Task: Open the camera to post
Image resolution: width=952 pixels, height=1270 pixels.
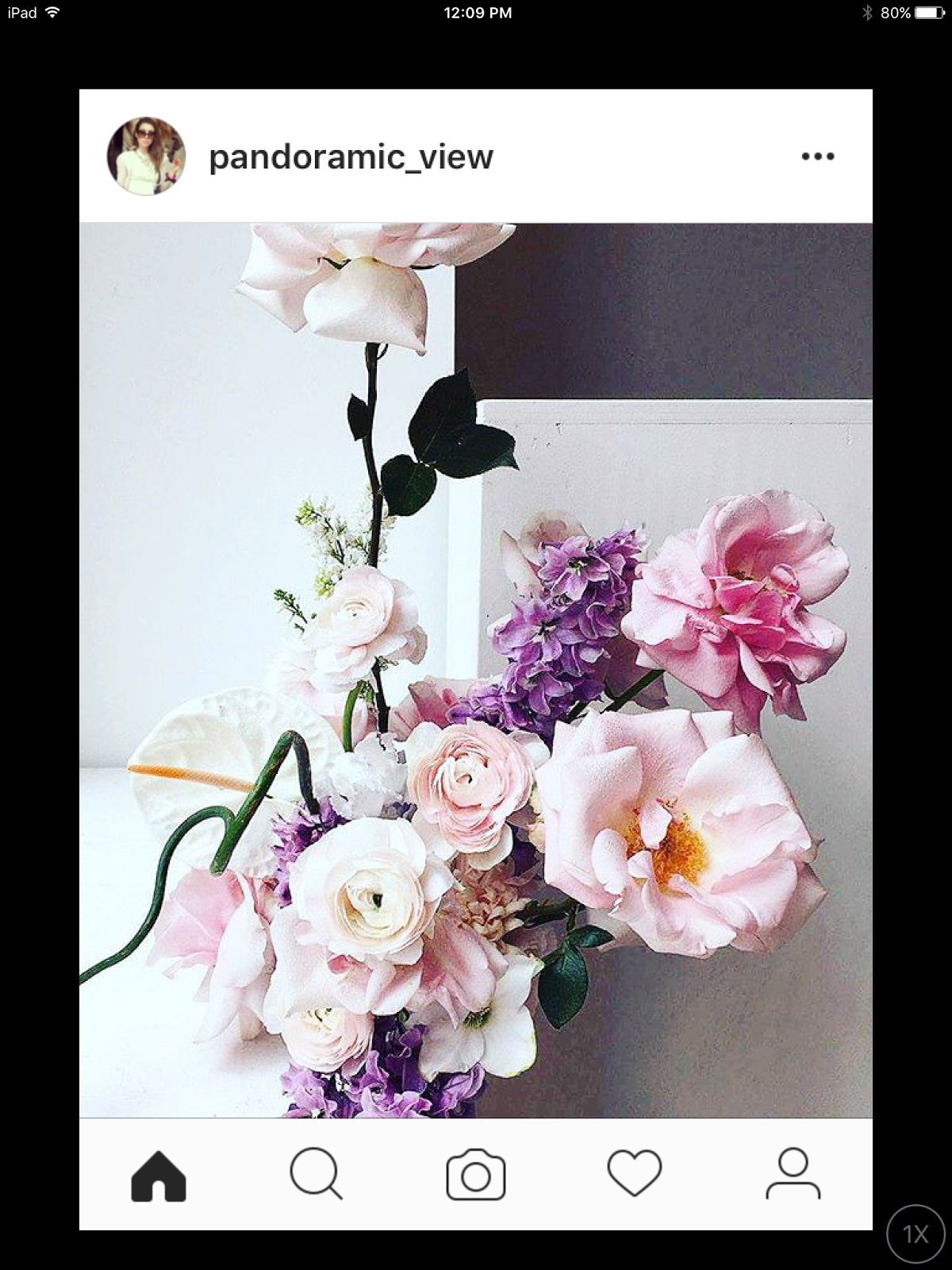Action: point(476,1175)
